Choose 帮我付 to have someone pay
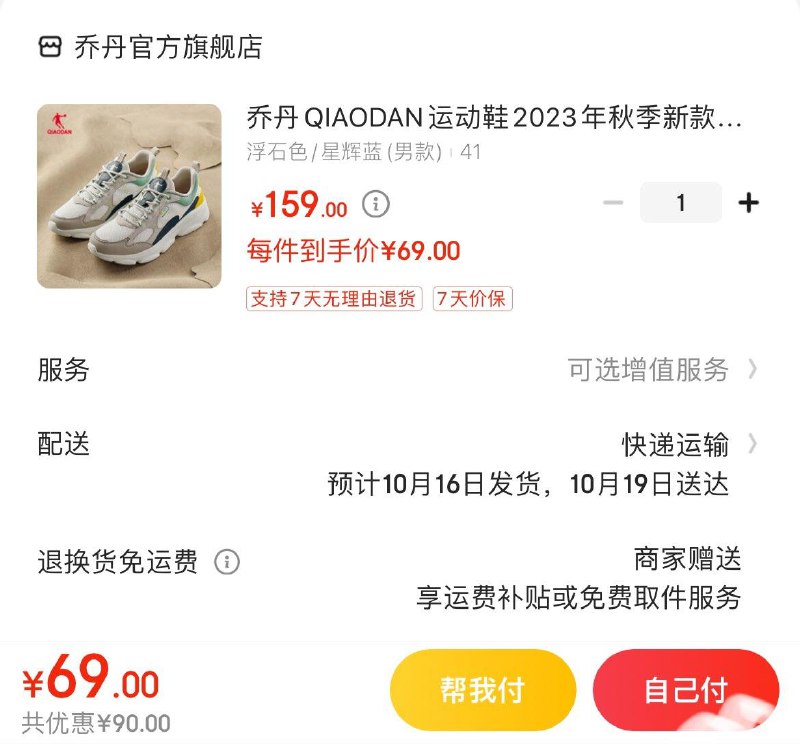Screen dimensions: 800x753 click(482, 689)
